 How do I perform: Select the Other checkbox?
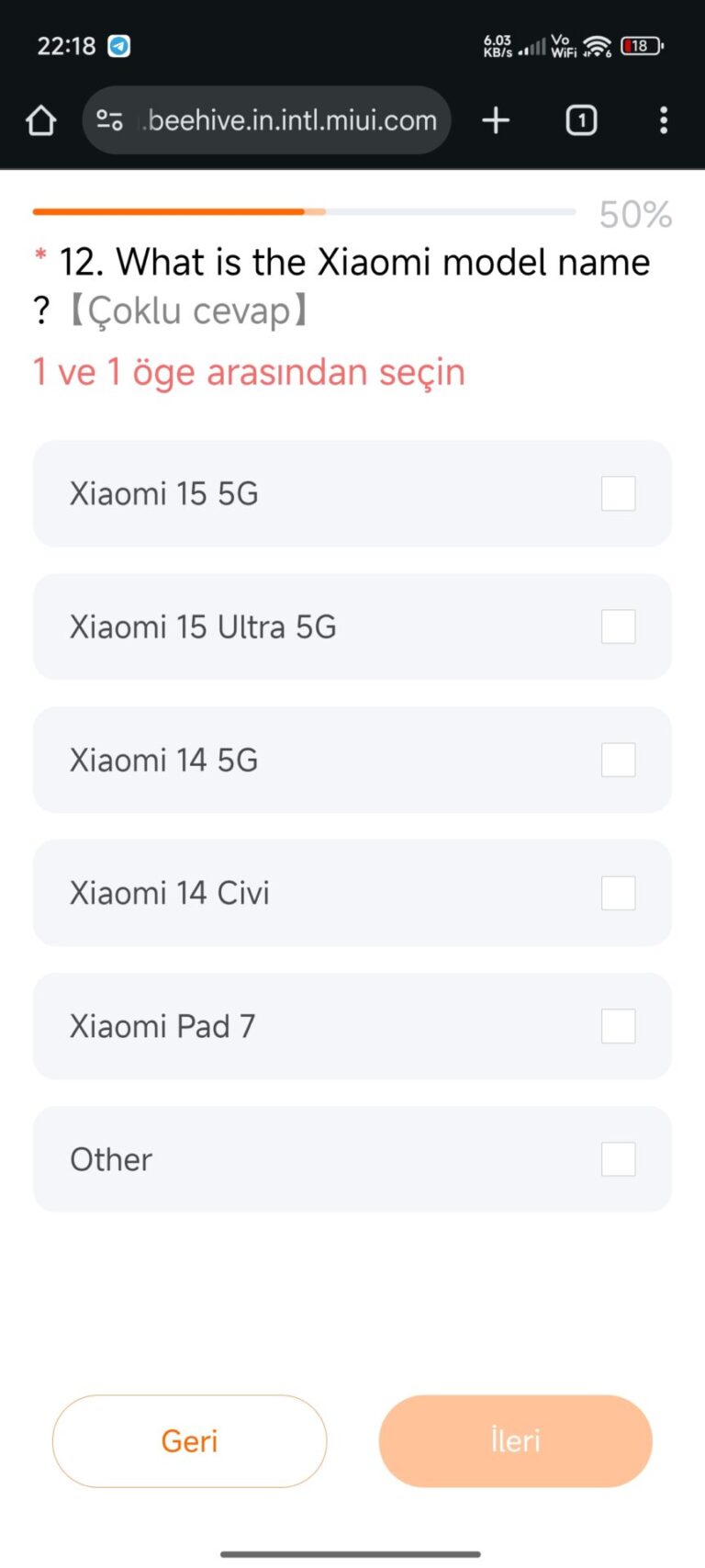click(618, 1158)
